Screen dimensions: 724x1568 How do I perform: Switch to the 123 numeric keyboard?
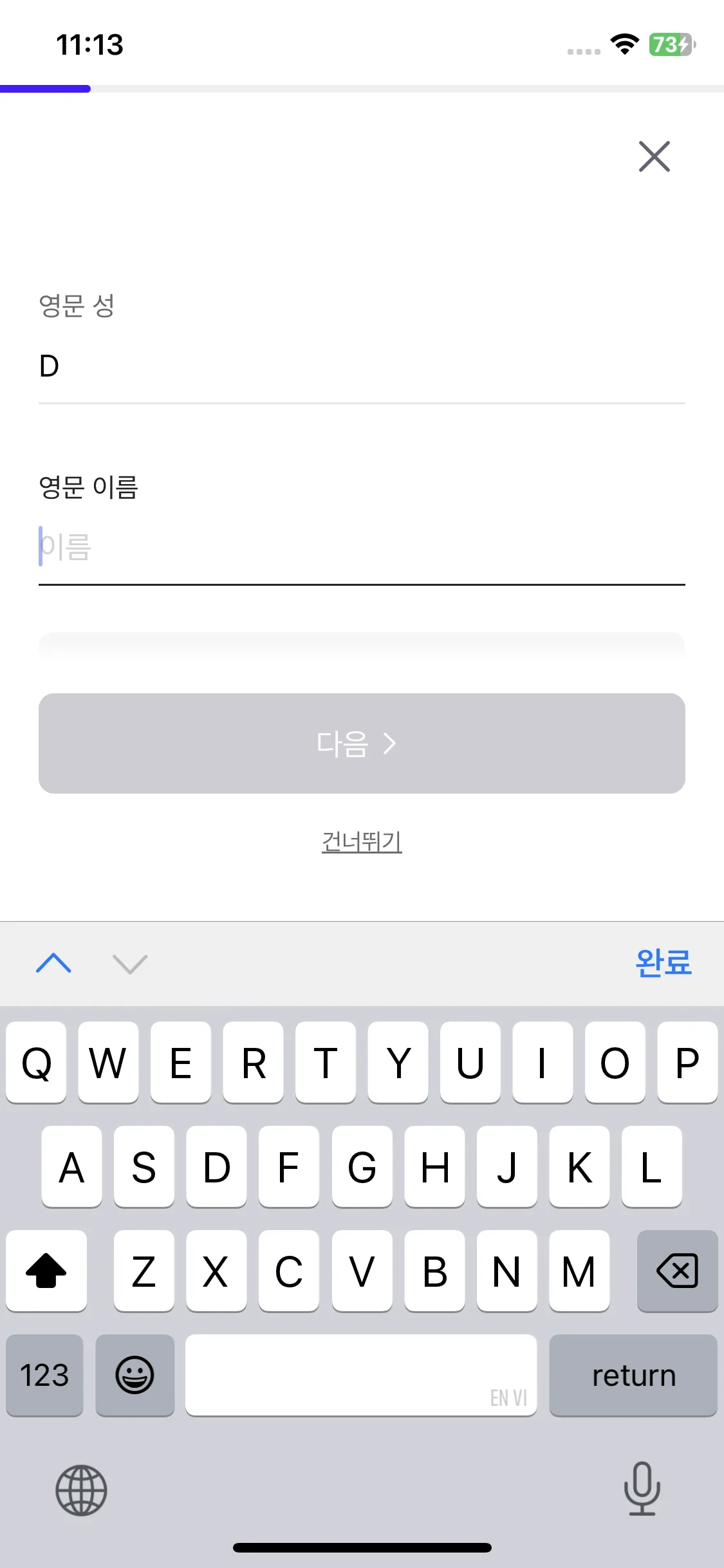pos(44,1376)
